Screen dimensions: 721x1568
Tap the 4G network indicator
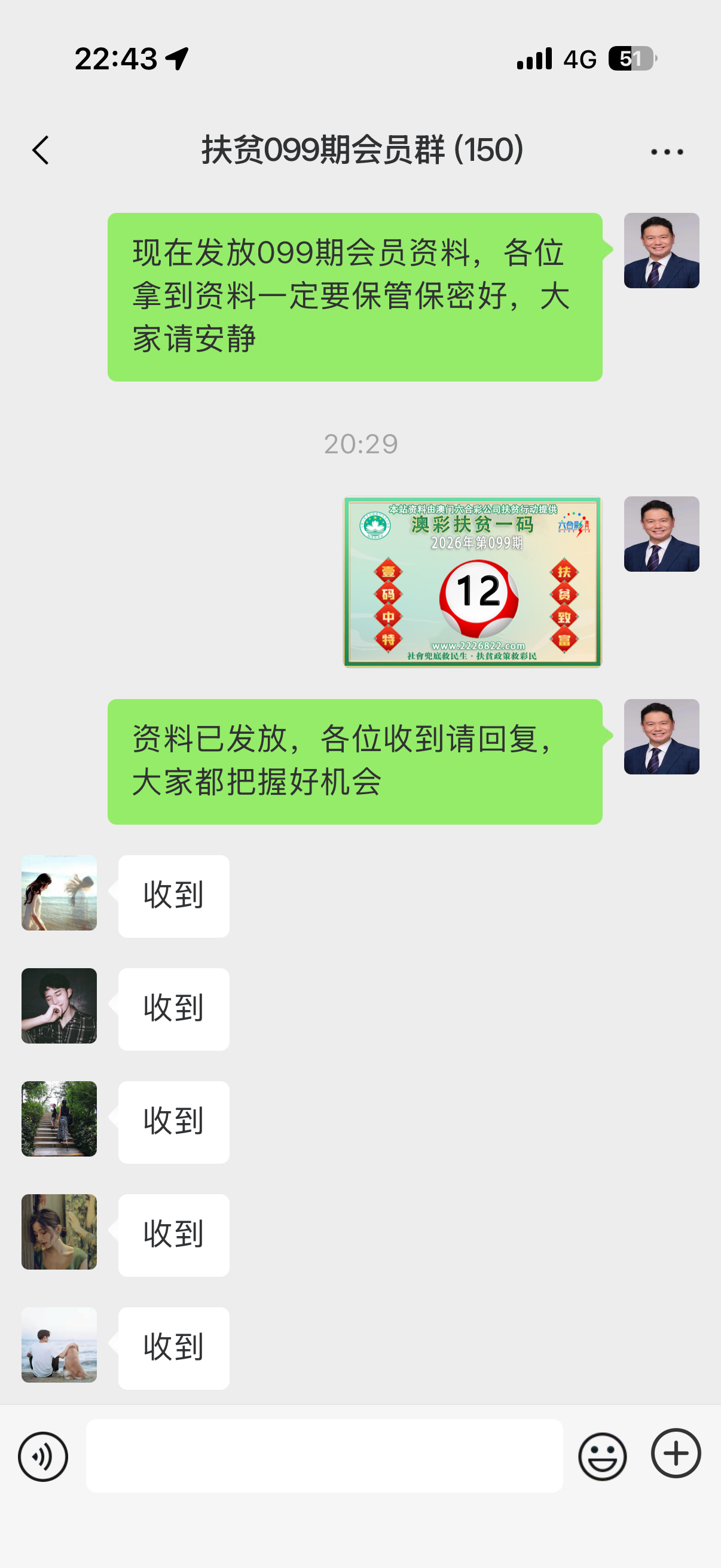pos(577,58)
